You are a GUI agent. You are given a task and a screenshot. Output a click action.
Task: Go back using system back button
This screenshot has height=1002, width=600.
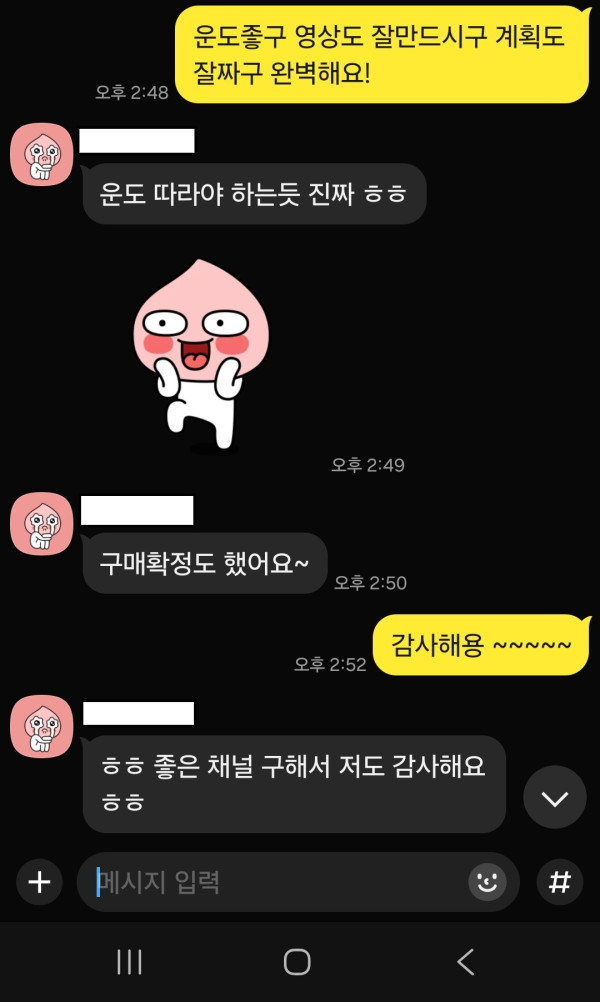(x=465, y=962)
